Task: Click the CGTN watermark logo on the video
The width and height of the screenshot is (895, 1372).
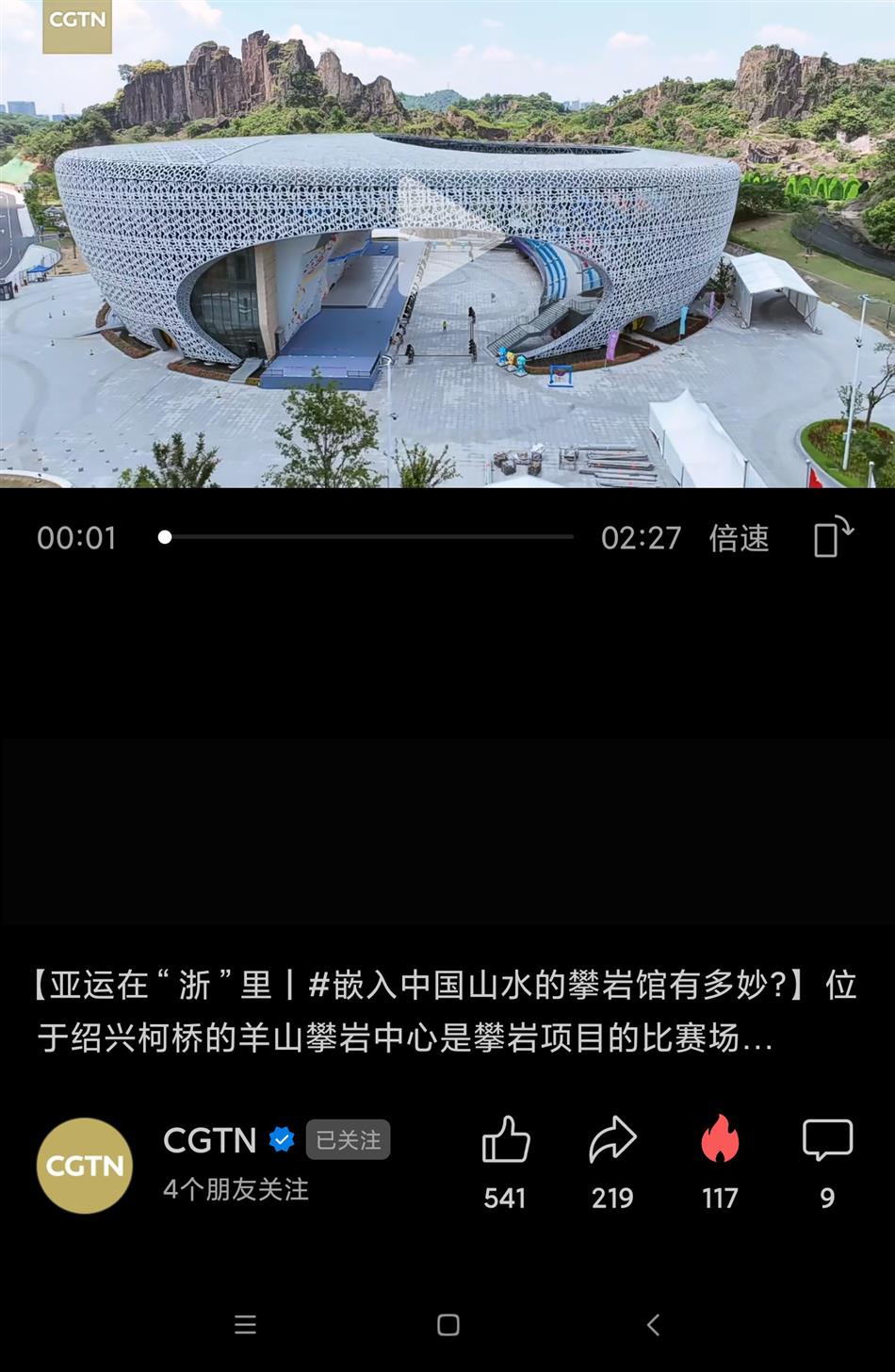Action: [x=76, y=27]
